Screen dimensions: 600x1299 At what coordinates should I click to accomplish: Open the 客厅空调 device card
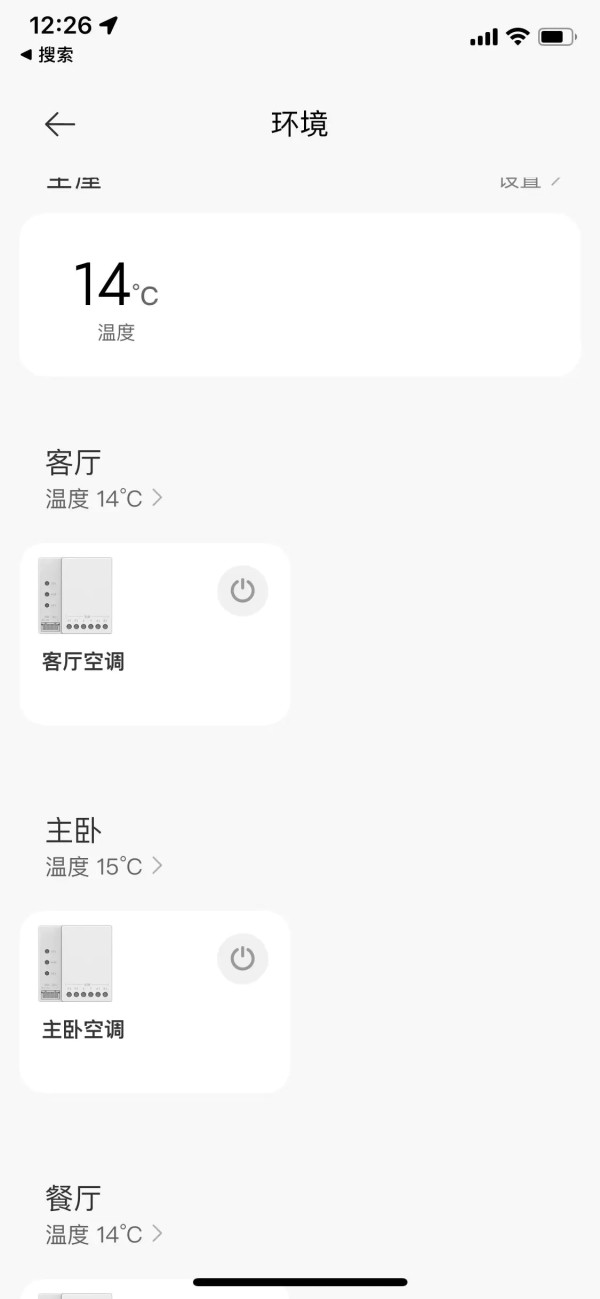[155, 634]
